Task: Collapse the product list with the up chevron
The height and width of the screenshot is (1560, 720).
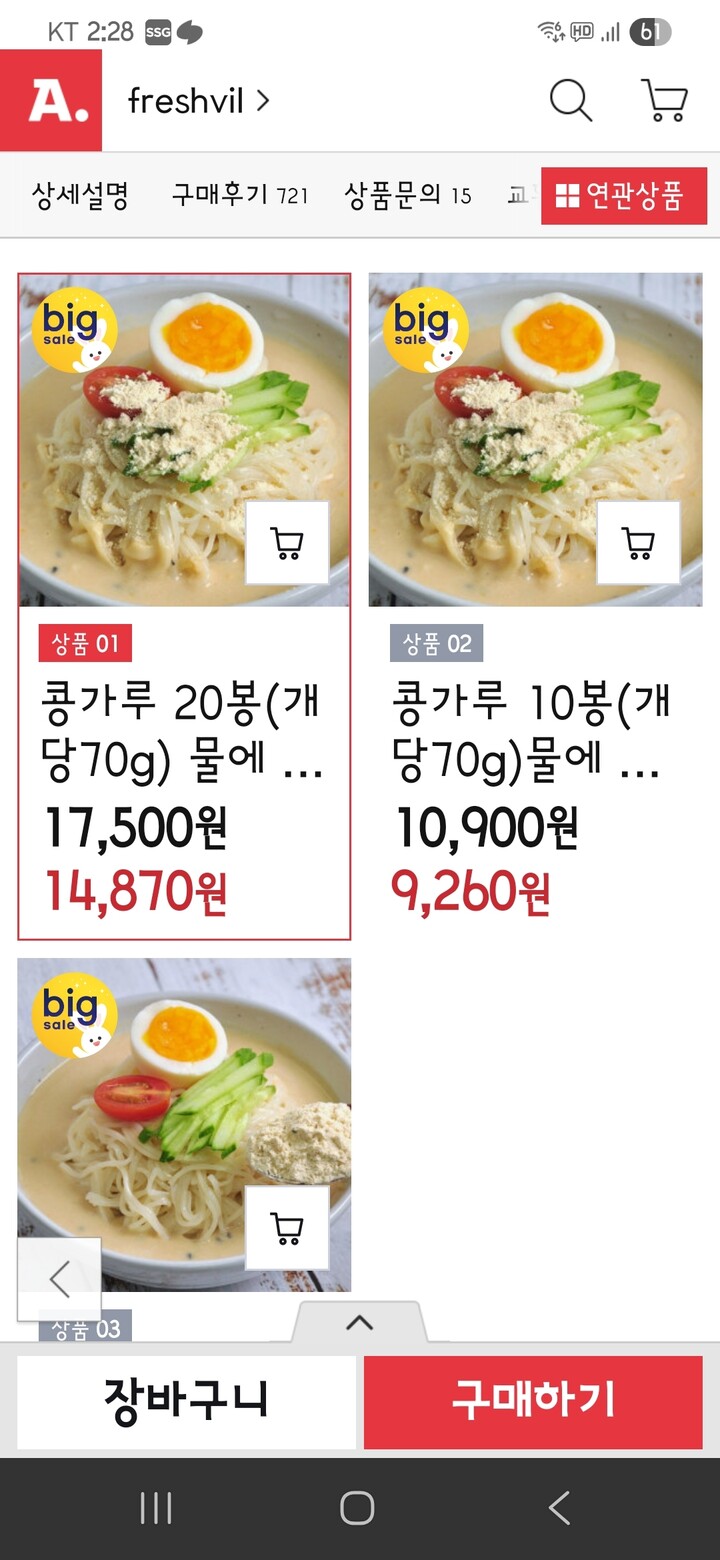Action: click(361, 1322)
